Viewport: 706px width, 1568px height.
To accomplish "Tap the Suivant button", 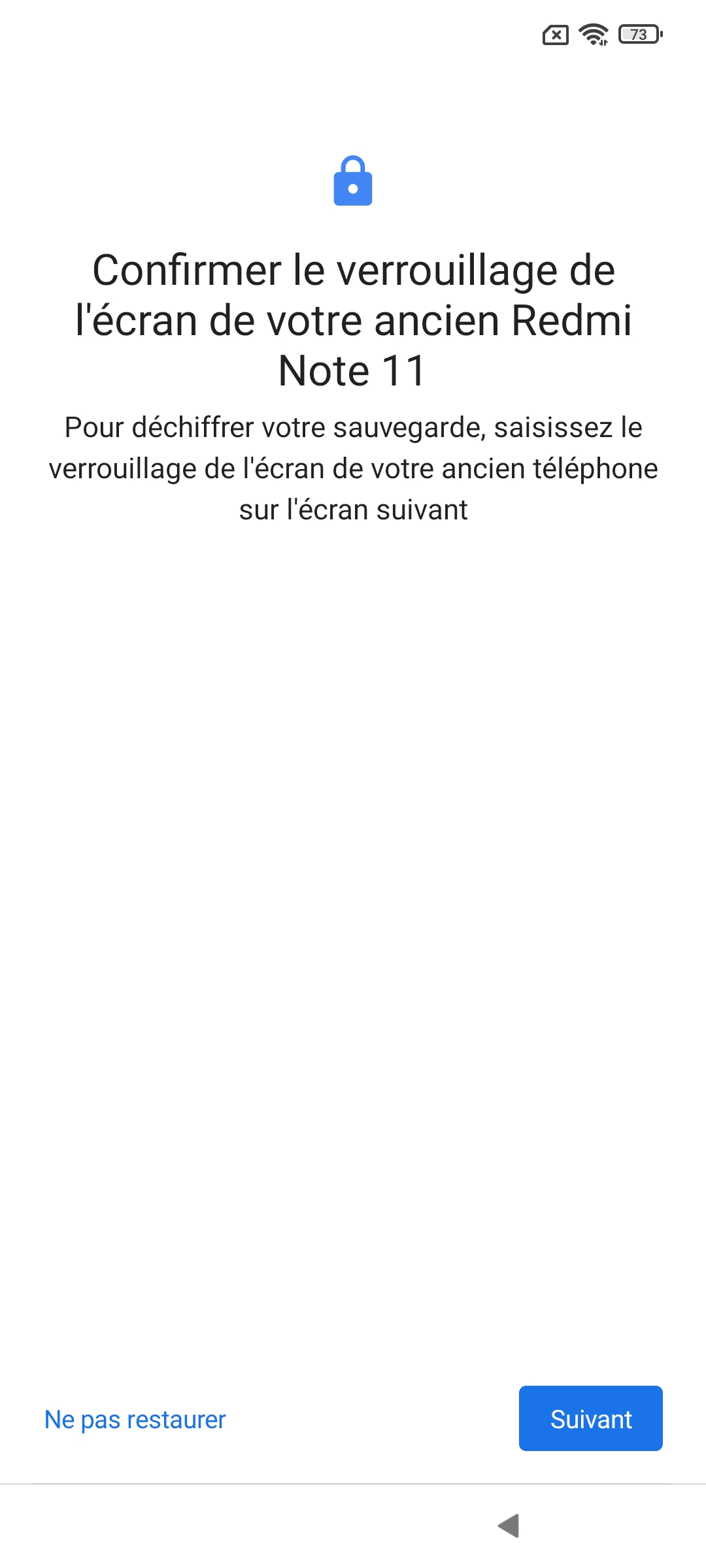I will [x=590, y=1418].
